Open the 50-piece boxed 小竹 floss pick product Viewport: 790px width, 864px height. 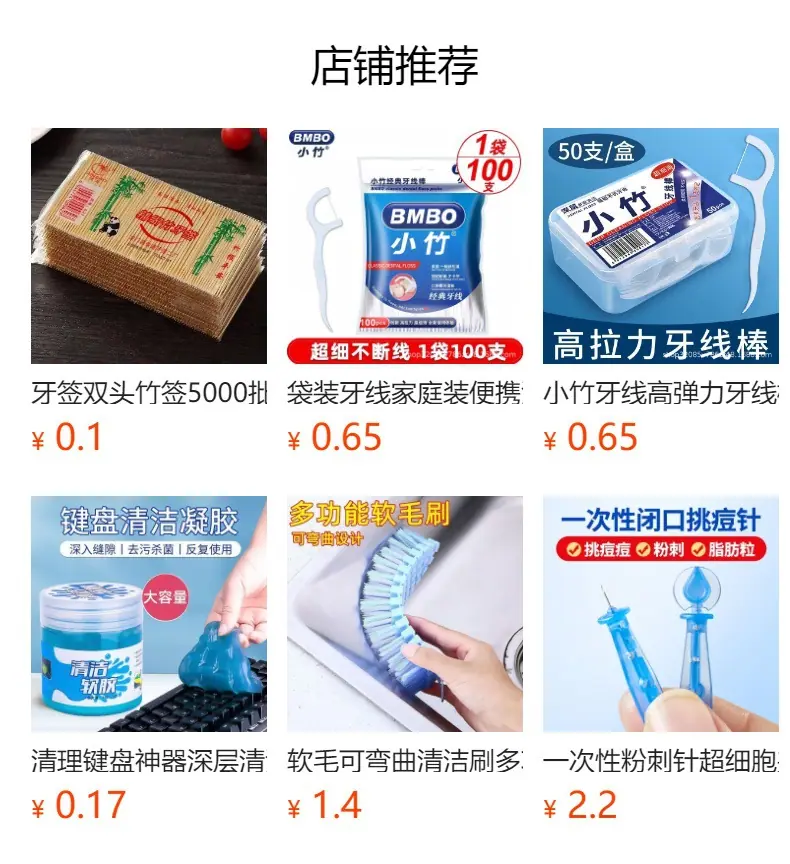pos(661,246)
